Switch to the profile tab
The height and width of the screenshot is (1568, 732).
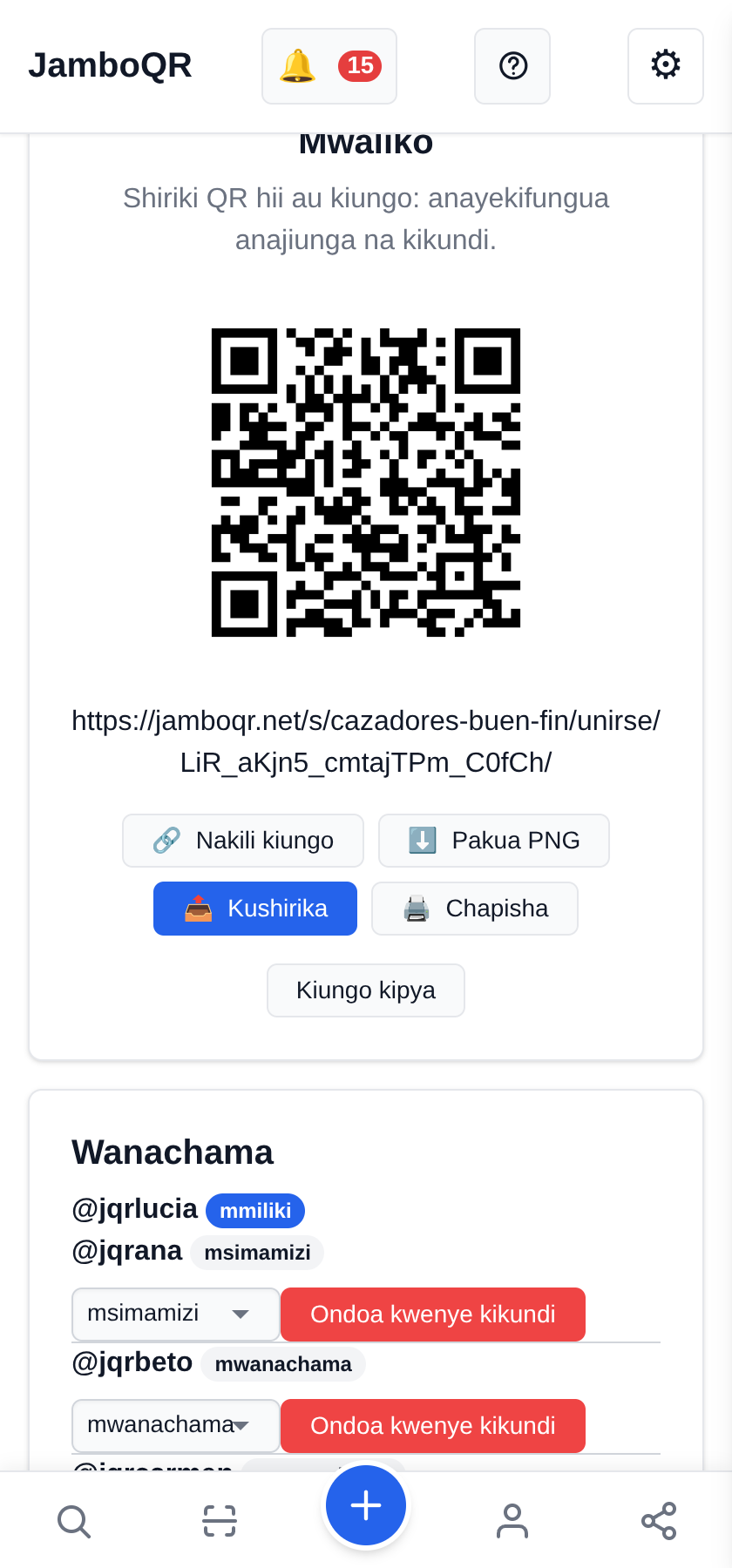point(512,1521)
